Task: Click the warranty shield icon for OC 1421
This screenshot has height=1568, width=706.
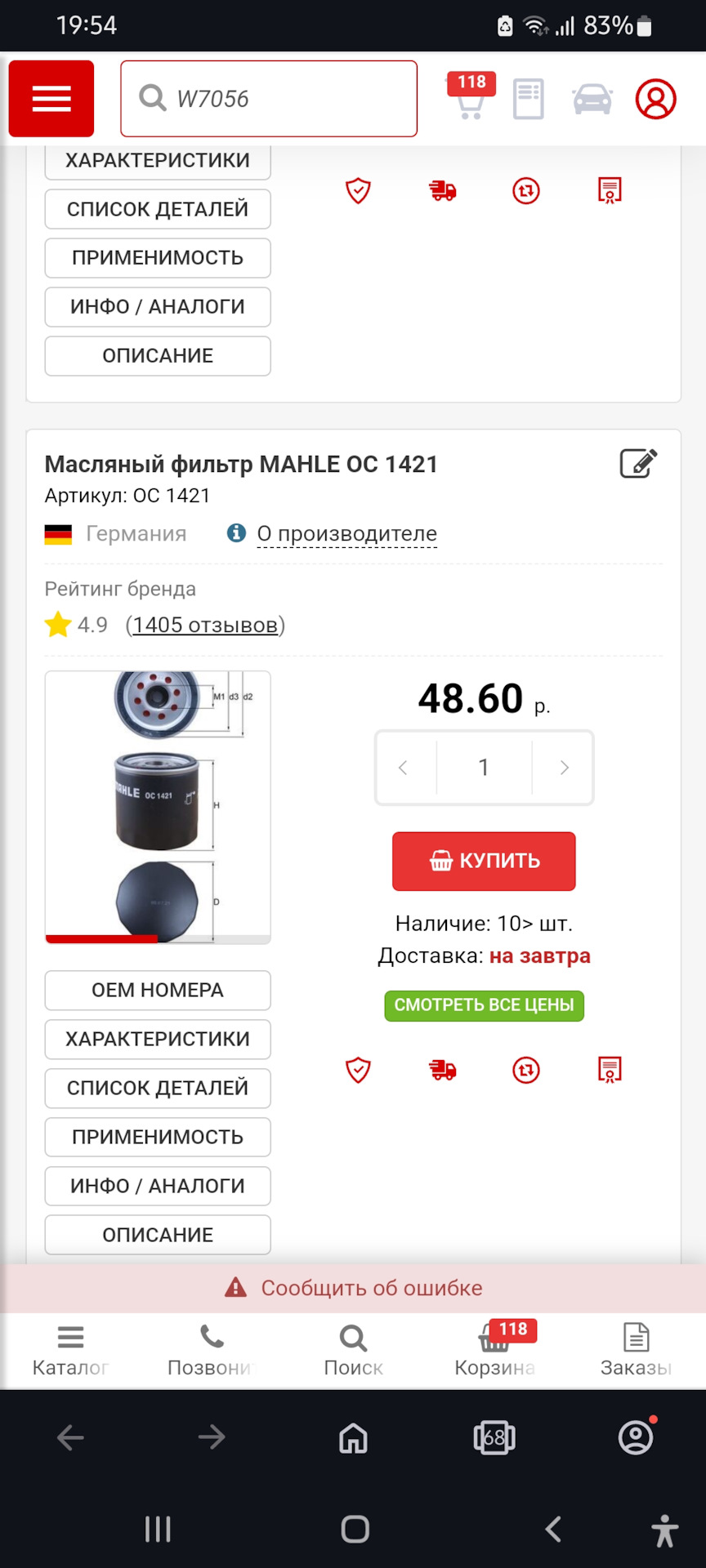Action: 357,1070
